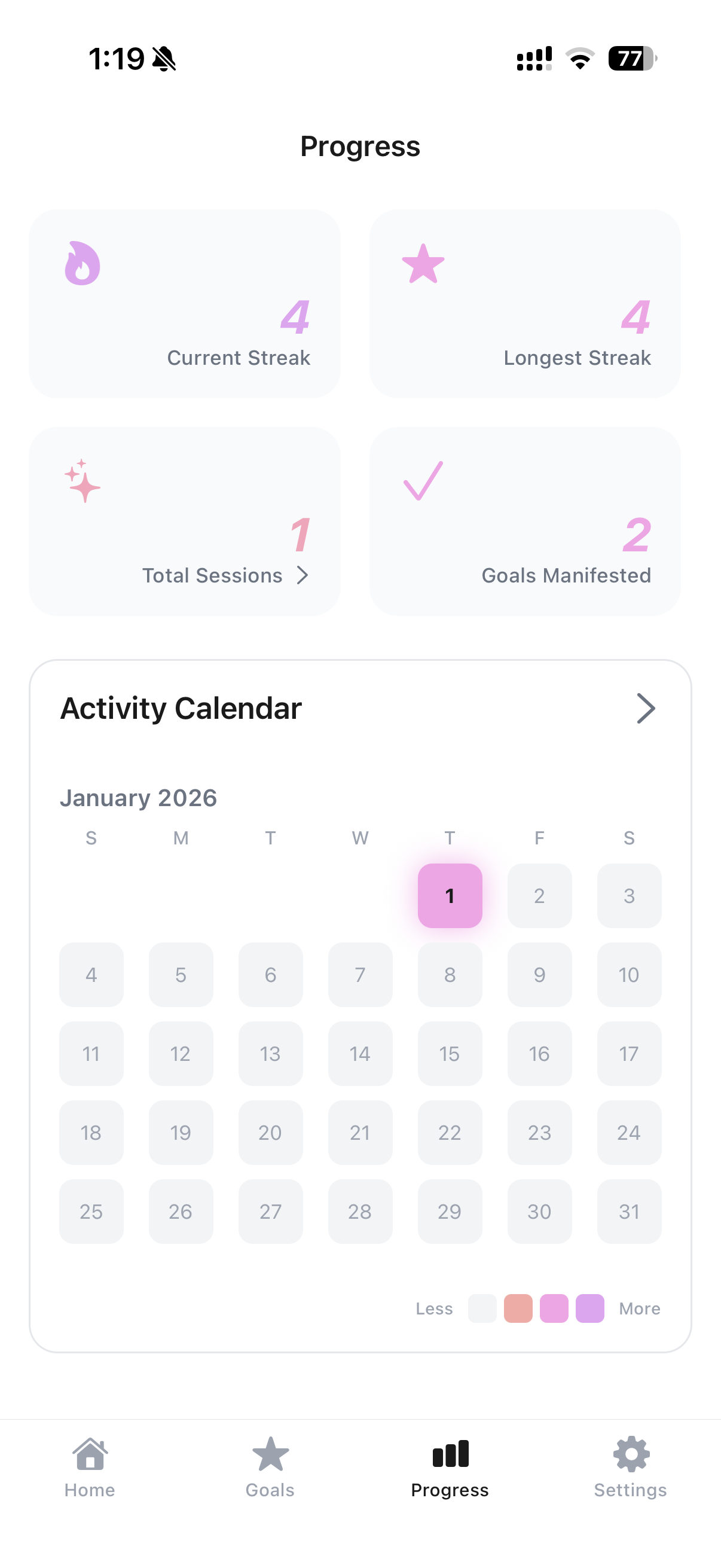The width and height of the screenshot is (721, 1568).
Task: Expand the Activity Calendar with its chevron
Action: (x=646, y=708)
